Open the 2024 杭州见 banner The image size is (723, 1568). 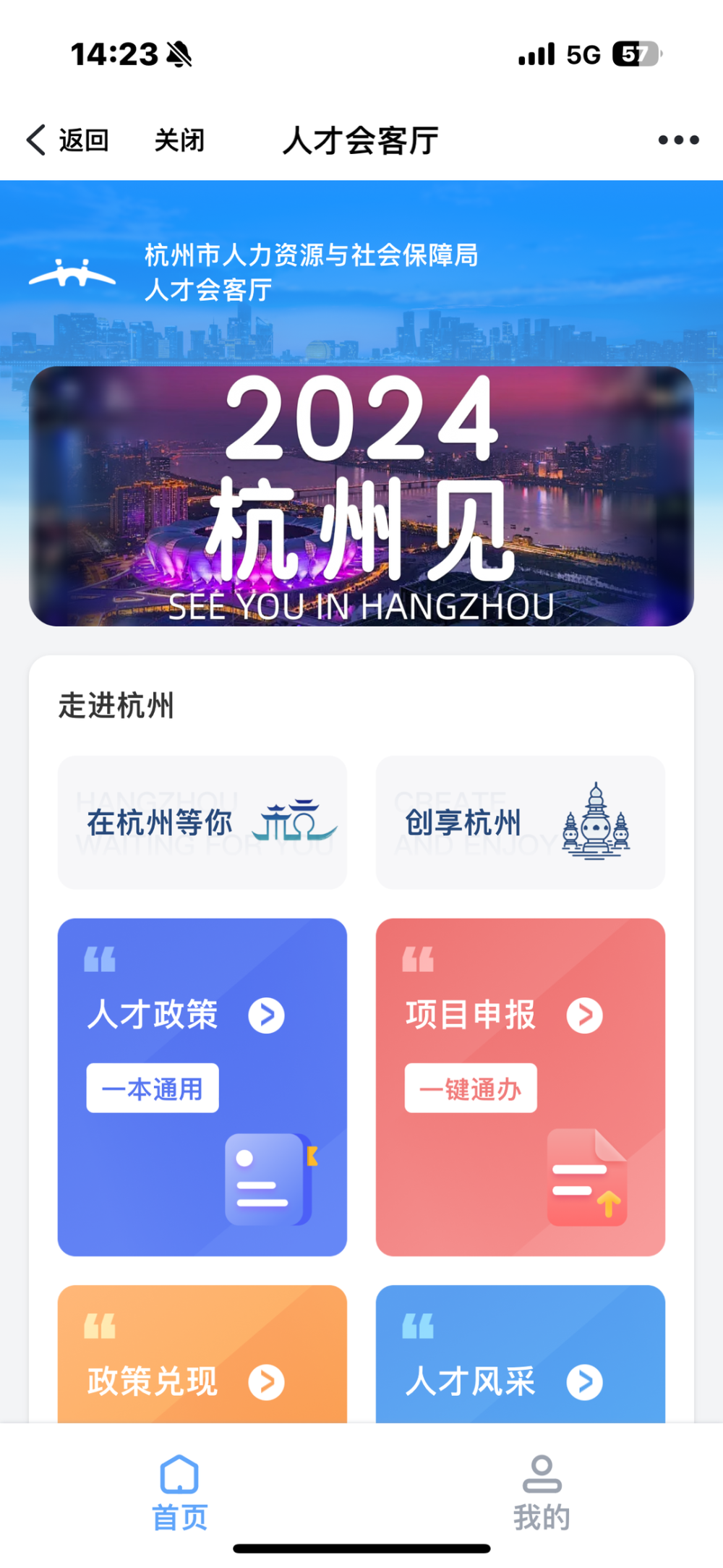click(x=361, y=496)
